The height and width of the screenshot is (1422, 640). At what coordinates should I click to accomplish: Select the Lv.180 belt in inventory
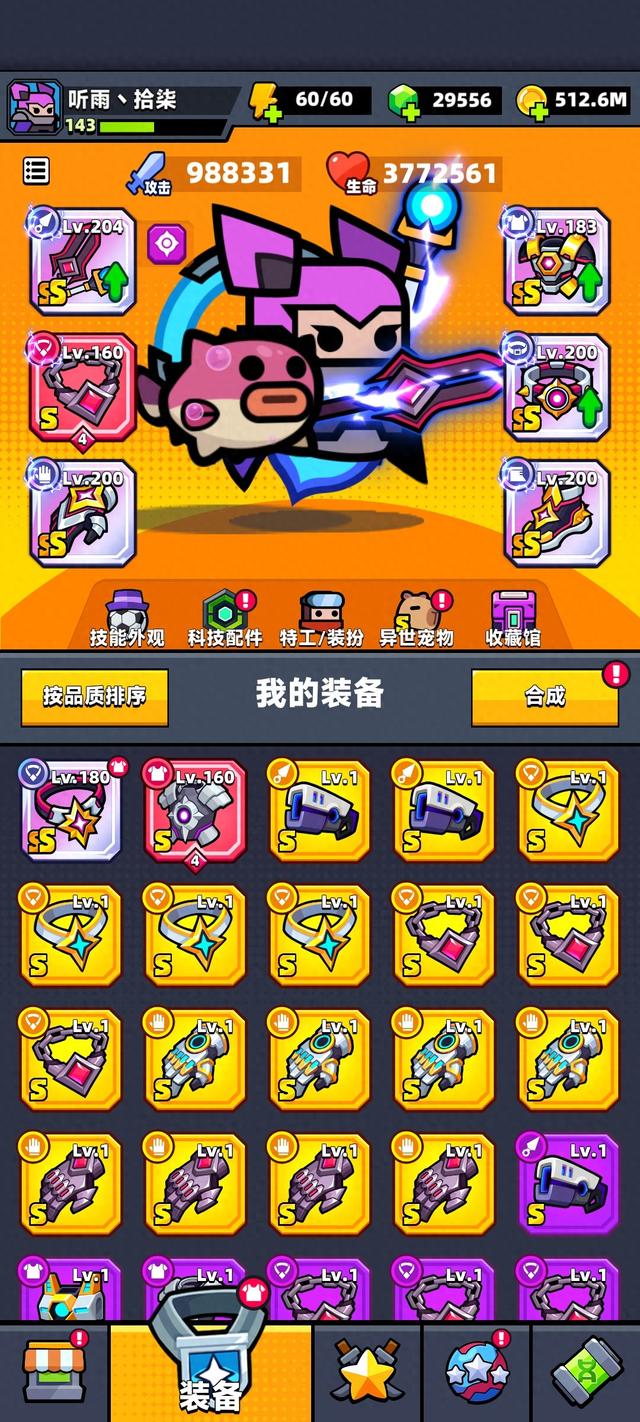pyautogui.click(x=71, y=811)
